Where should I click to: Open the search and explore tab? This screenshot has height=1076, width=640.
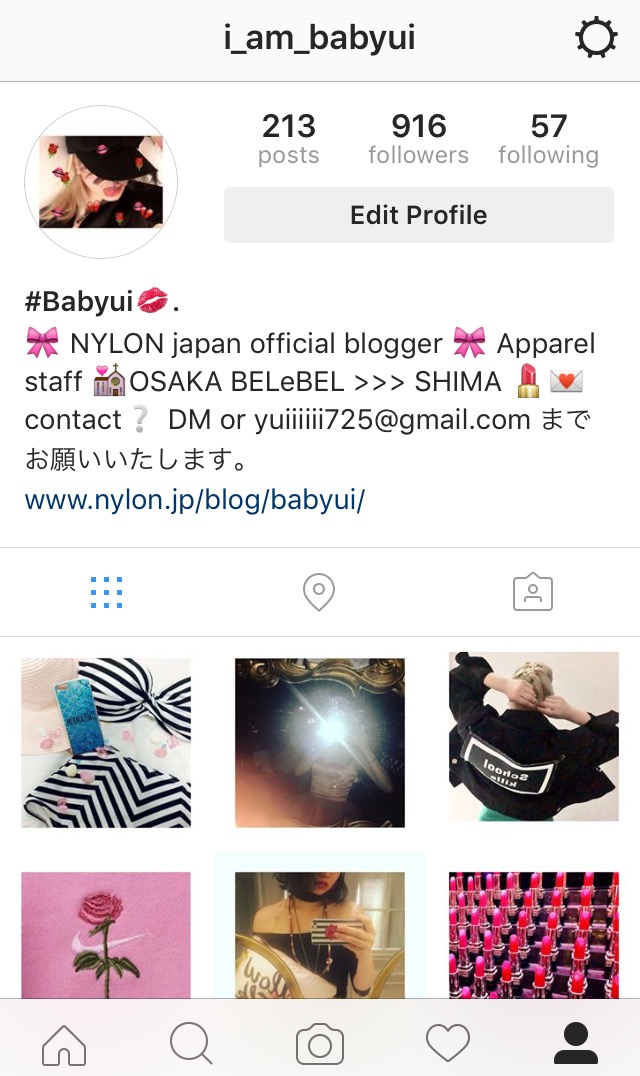click(191, 1045)
